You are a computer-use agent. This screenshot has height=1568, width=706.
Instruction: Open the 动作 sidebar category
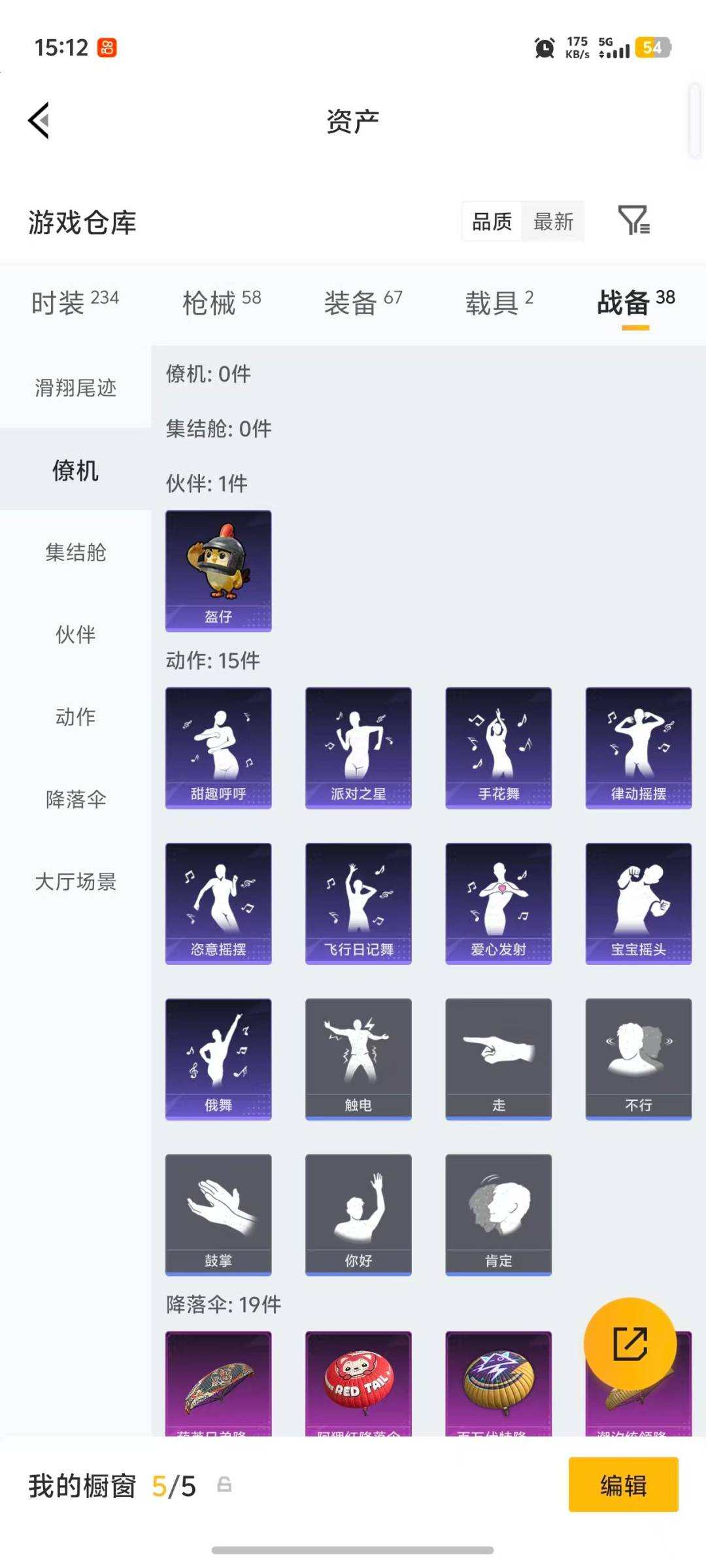pyautogui.click(x=74, y=717)
